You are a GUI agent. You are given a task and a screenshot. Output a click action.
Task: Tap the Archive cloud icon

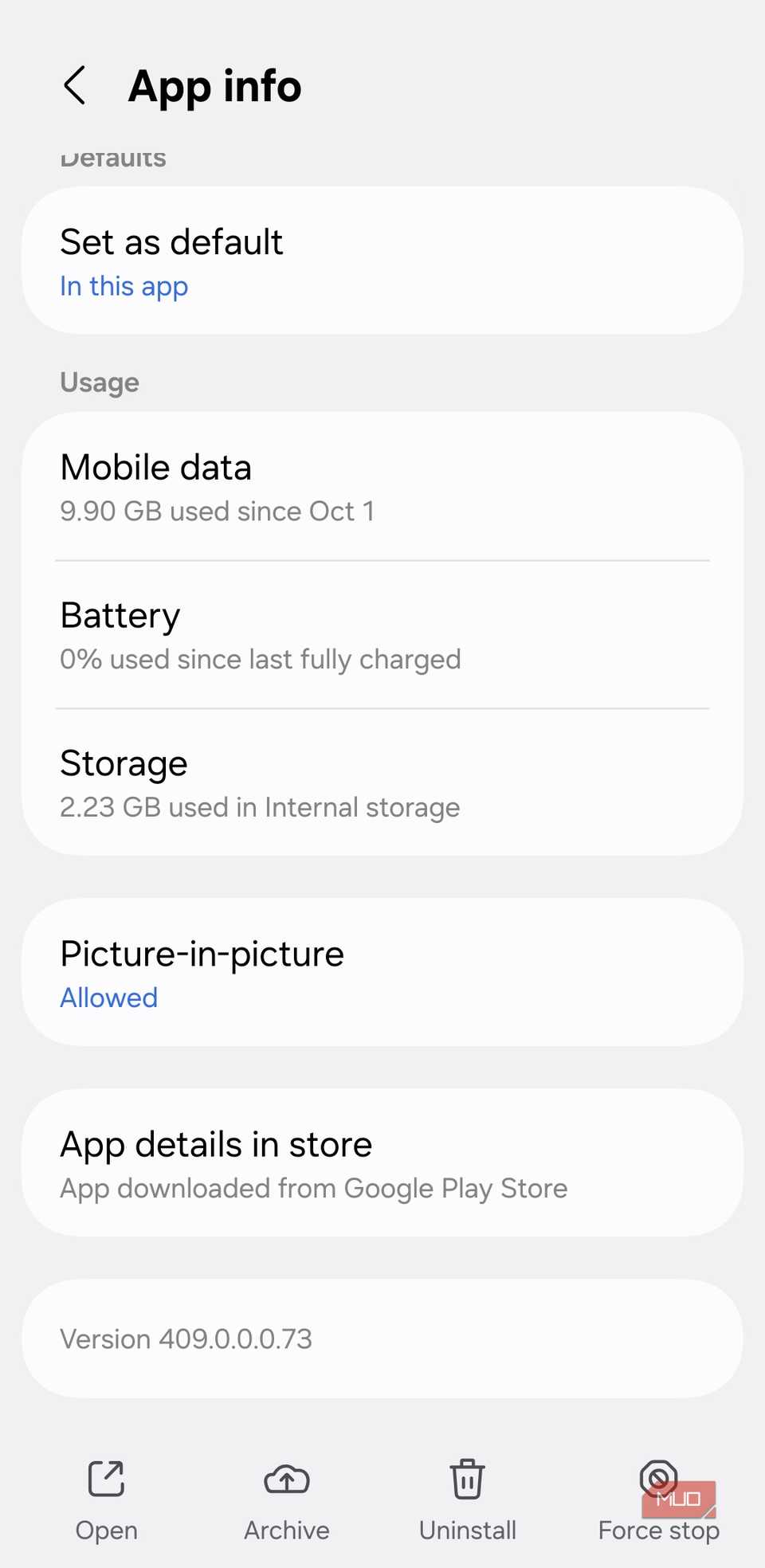coord(286,1478)
